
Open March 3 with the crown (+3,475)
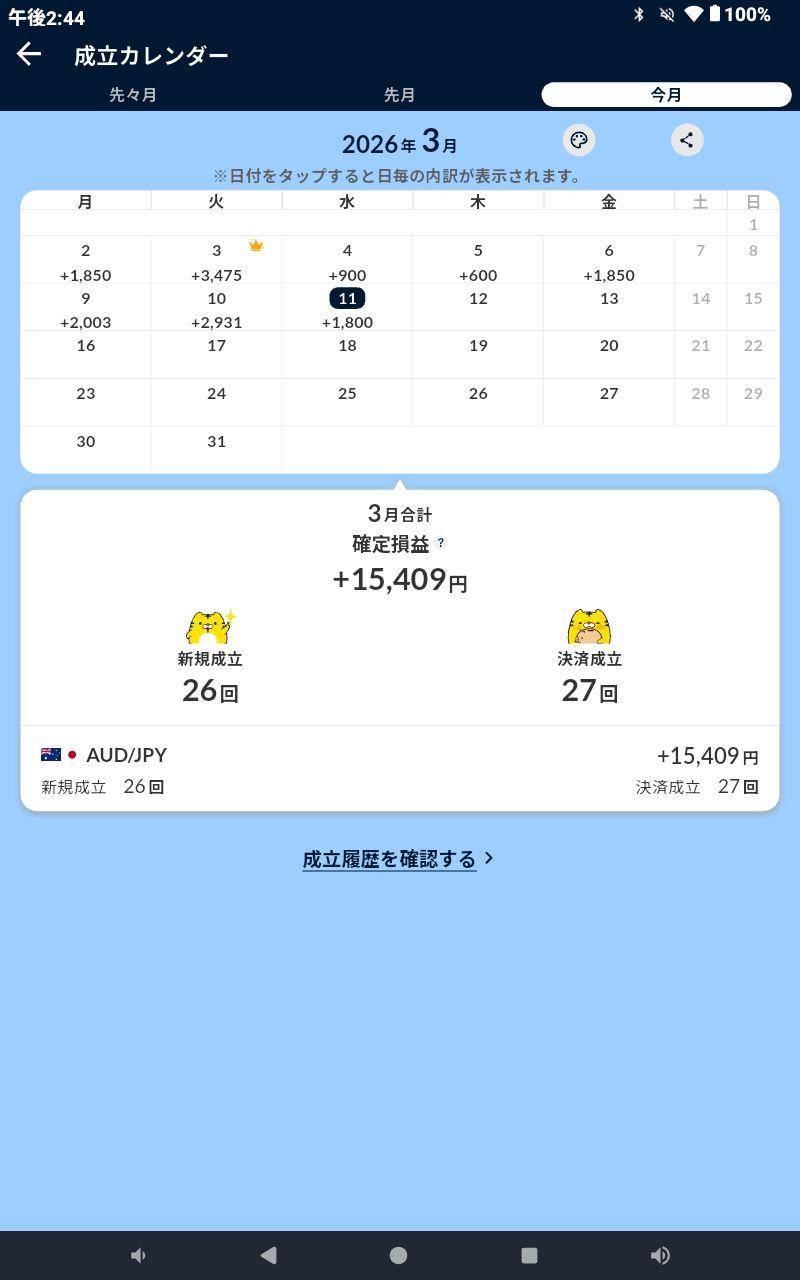tap(216, 262)
